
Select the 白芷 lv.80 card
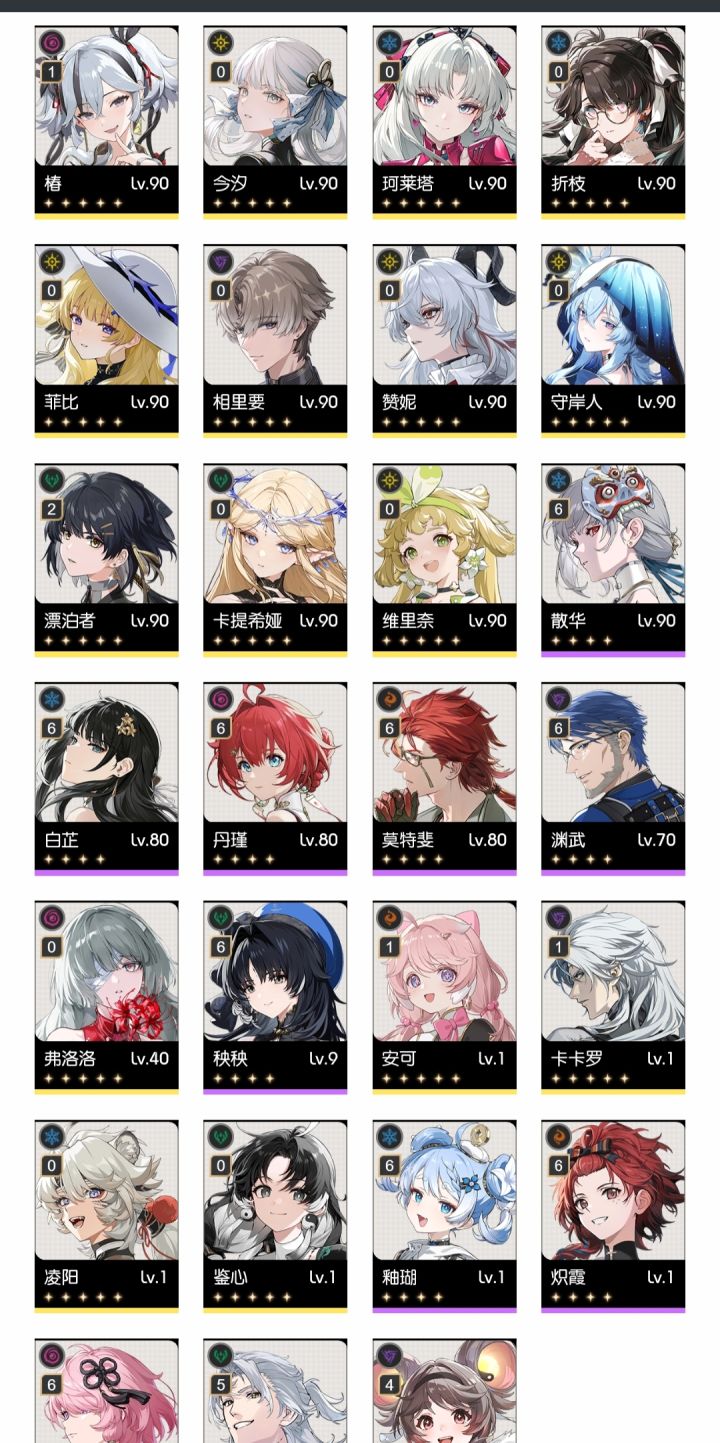pyautogui.click(x=106, y=779)
